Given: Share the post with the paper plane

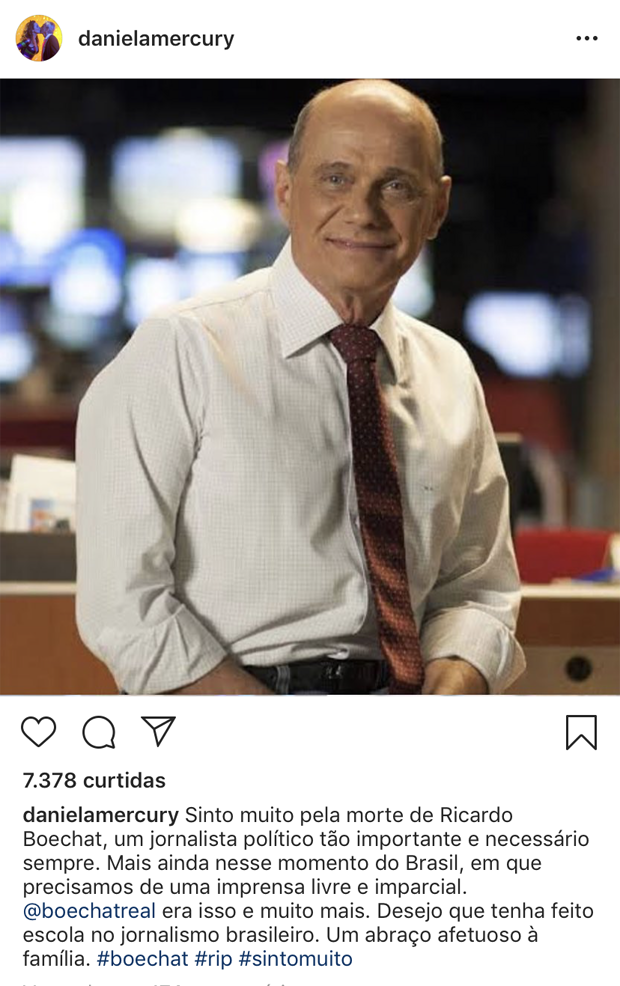Looking at the screenshot, I should 158,731.
